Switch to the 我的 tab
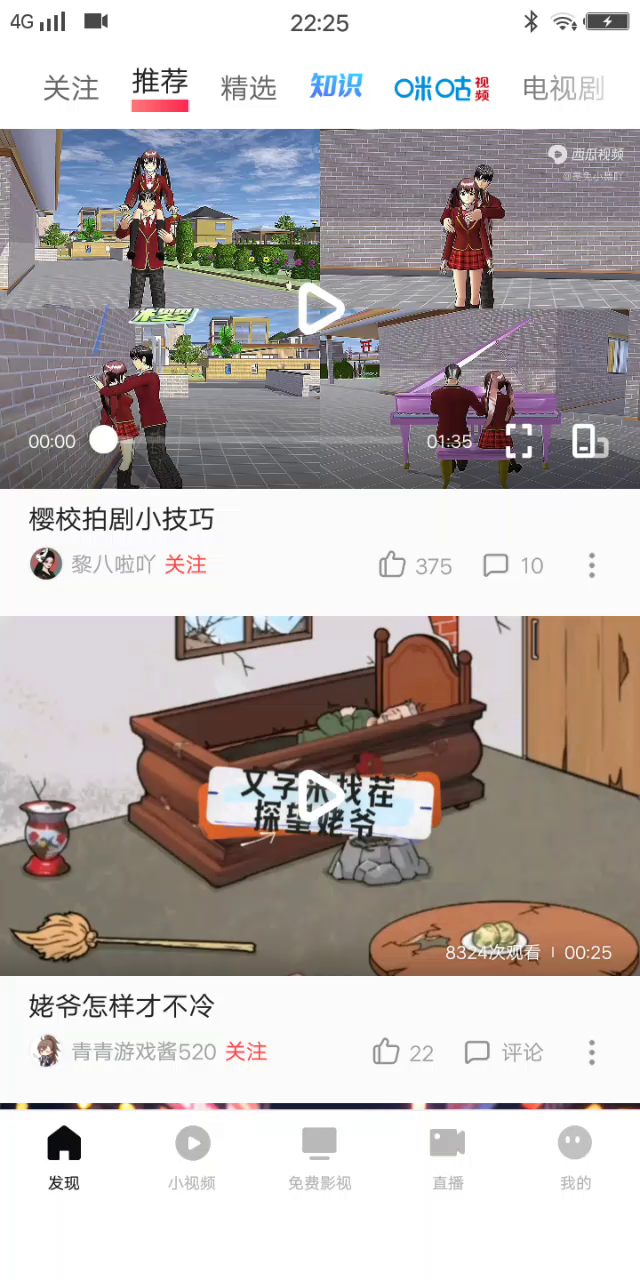 click(x=575, y=1157)
